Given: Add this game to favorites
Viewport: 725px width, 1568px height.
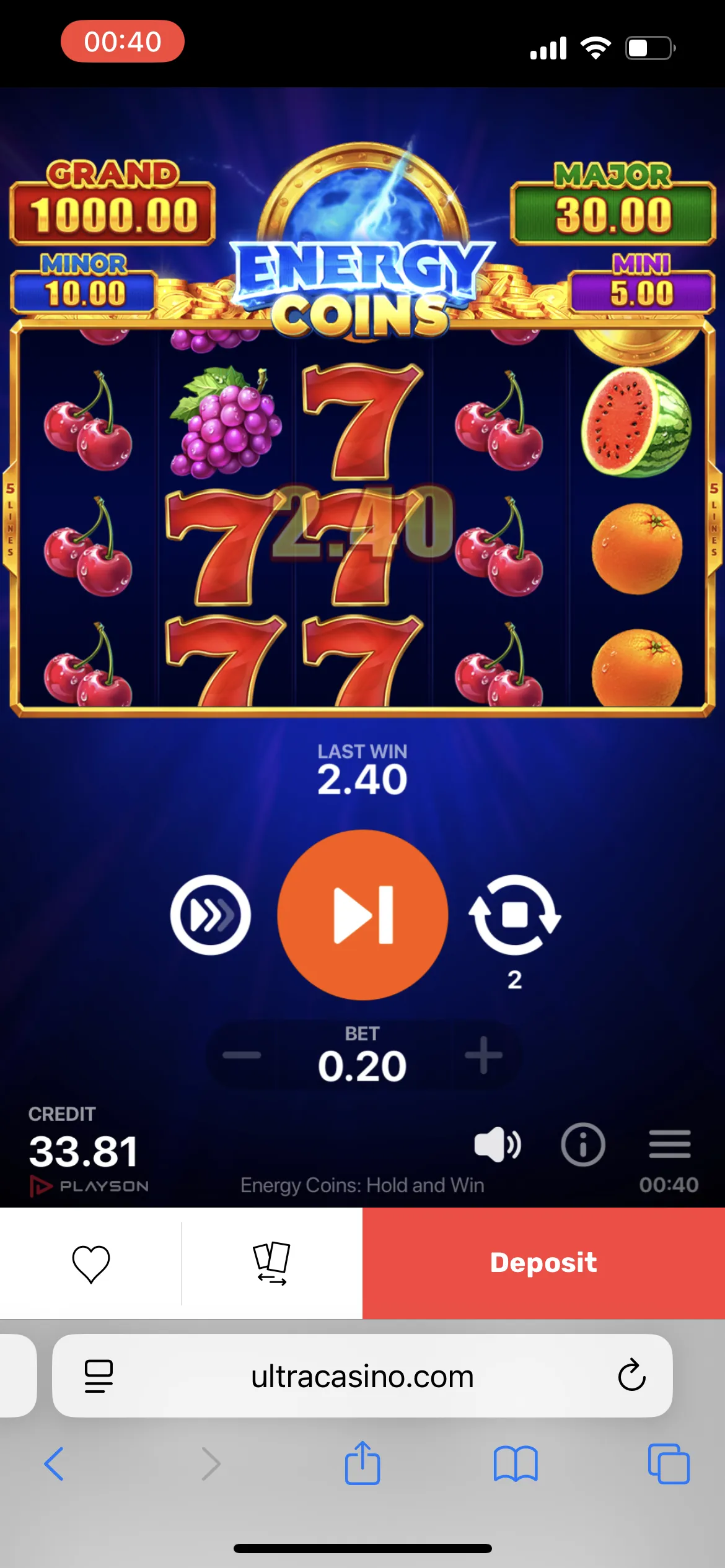Looking at the screenshot, I should pyautogui.click(x=91, y=1263).
